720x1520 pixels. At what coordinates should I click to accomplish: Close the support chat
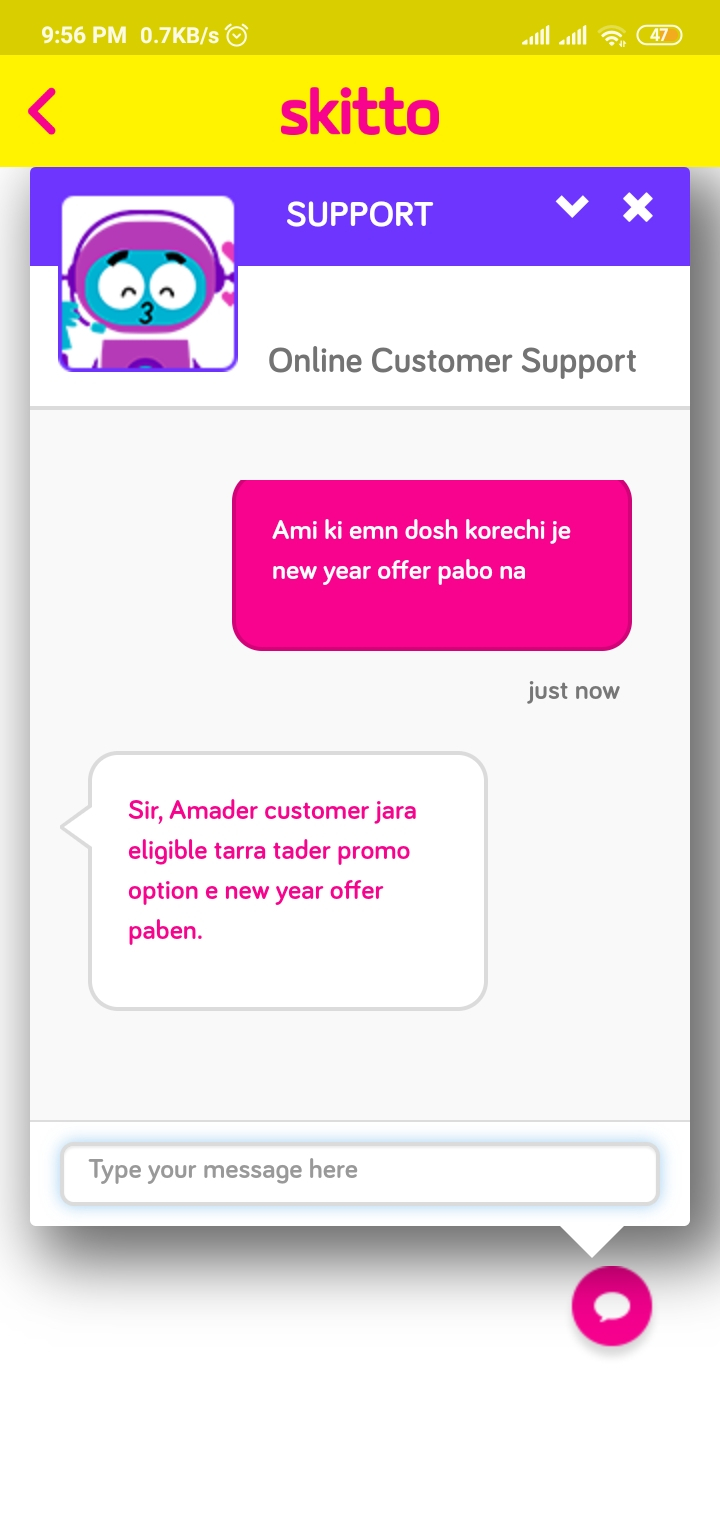click(x=638, y=207)
